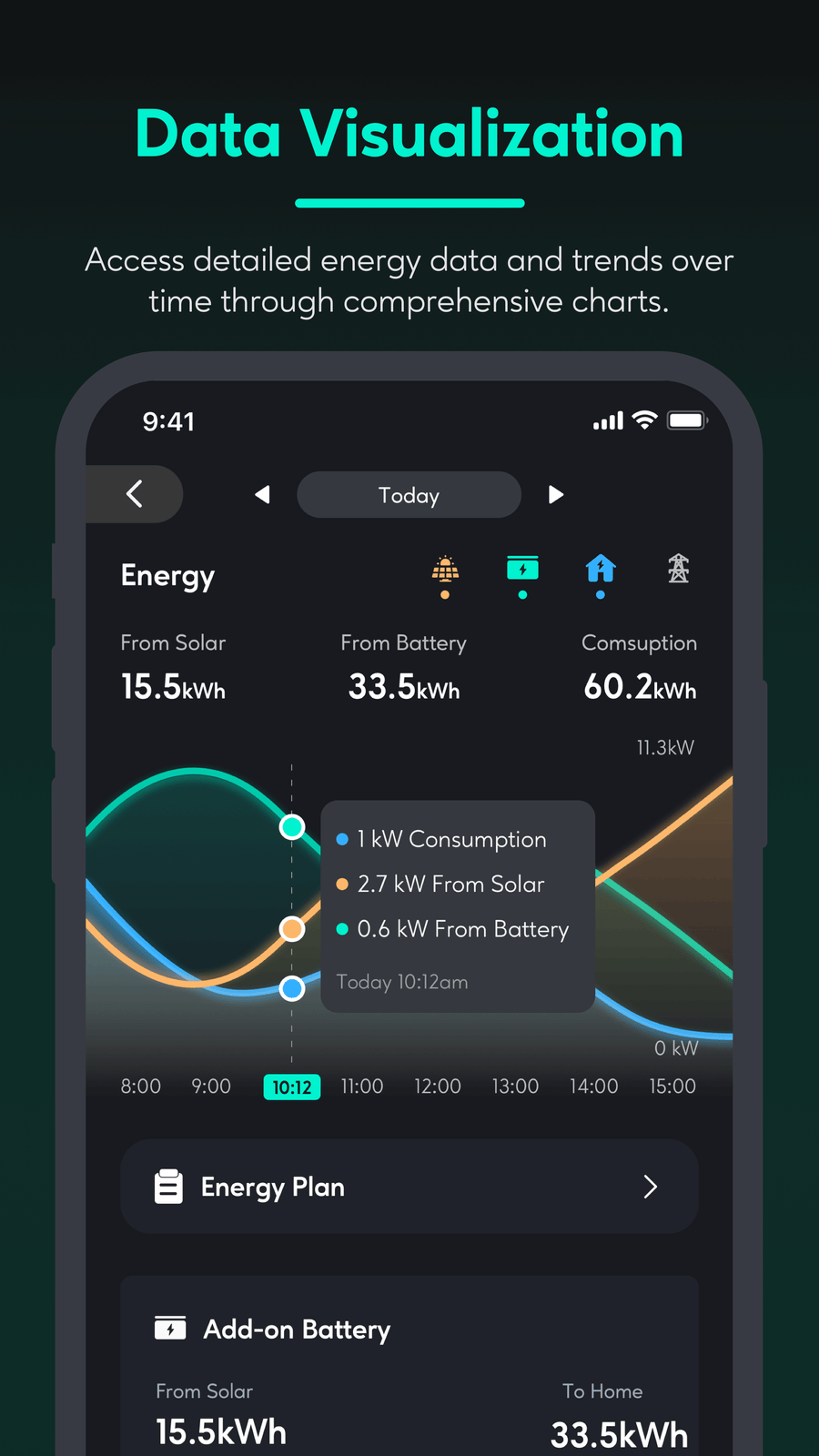Tap the Wi-Fi status icon

[x=646, y=420]
